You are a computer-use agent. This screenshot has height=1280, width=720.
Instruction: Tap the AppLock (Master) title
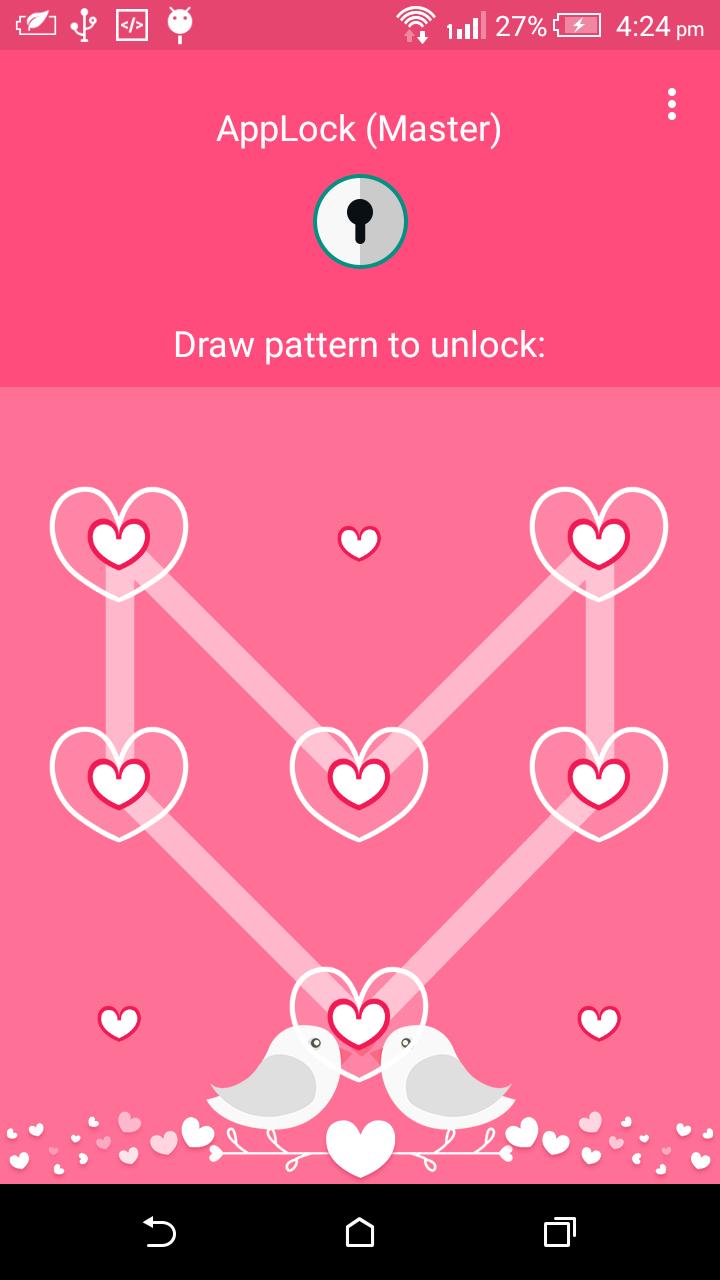[360, 128]
